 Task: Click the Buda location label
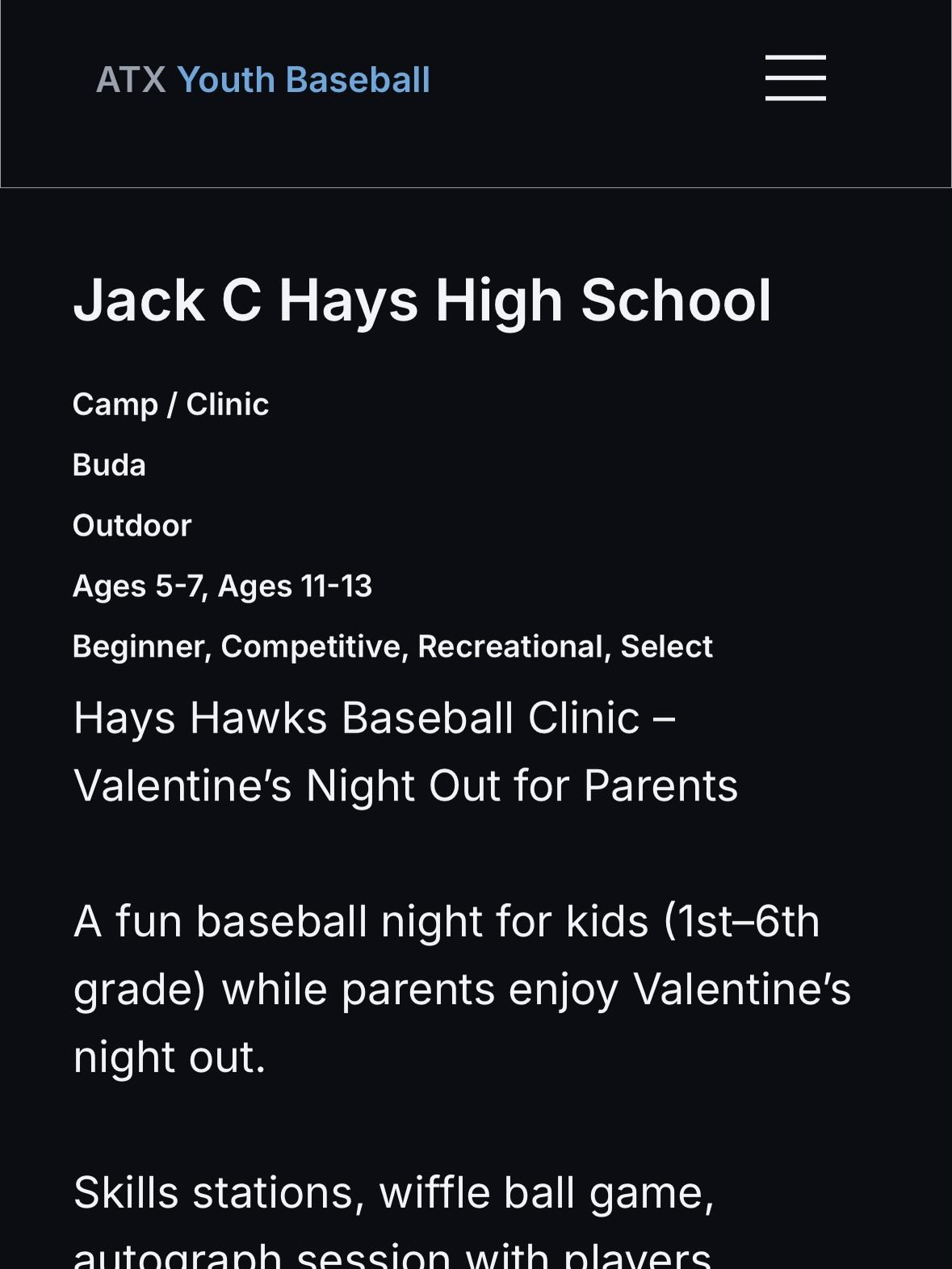click(x=108, y=465)
